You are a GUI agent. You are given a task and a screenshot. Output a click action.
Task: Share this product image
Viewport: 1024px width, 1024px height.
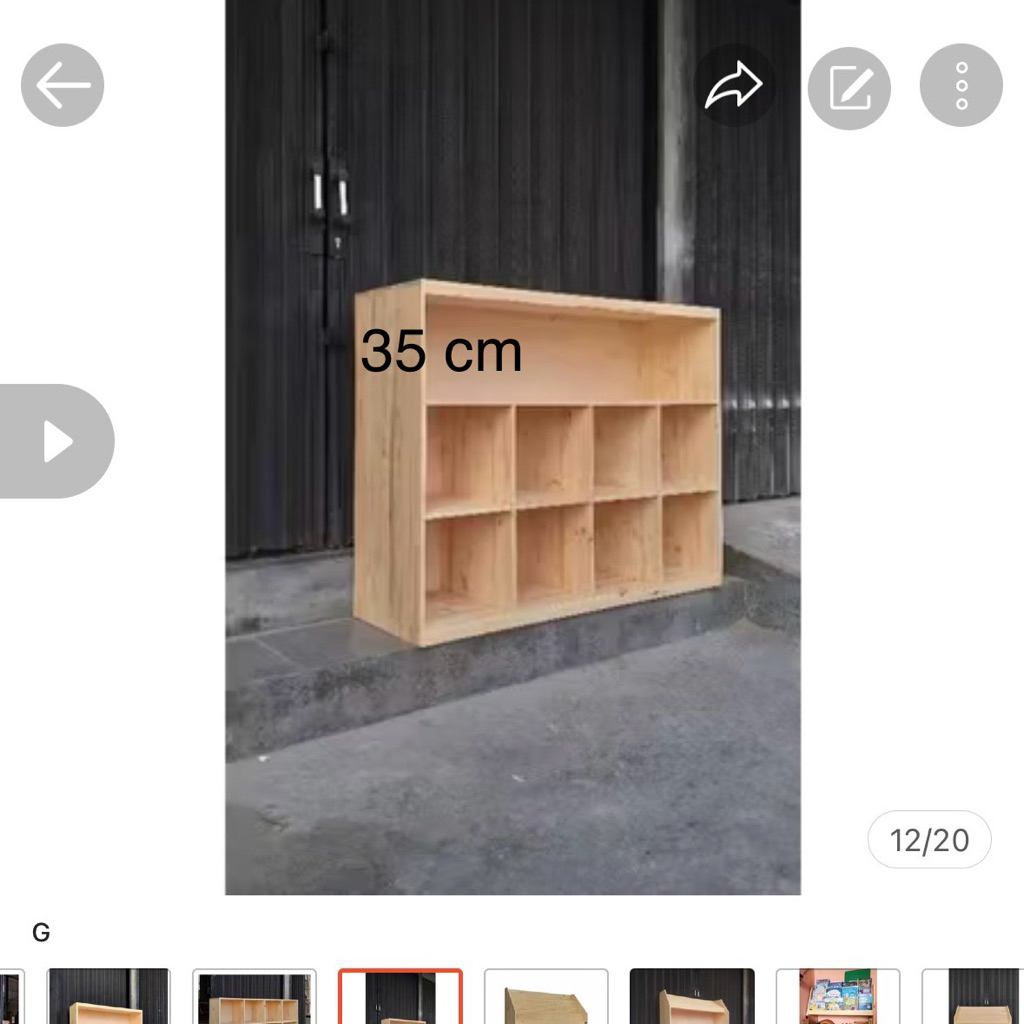pos(734,86)
